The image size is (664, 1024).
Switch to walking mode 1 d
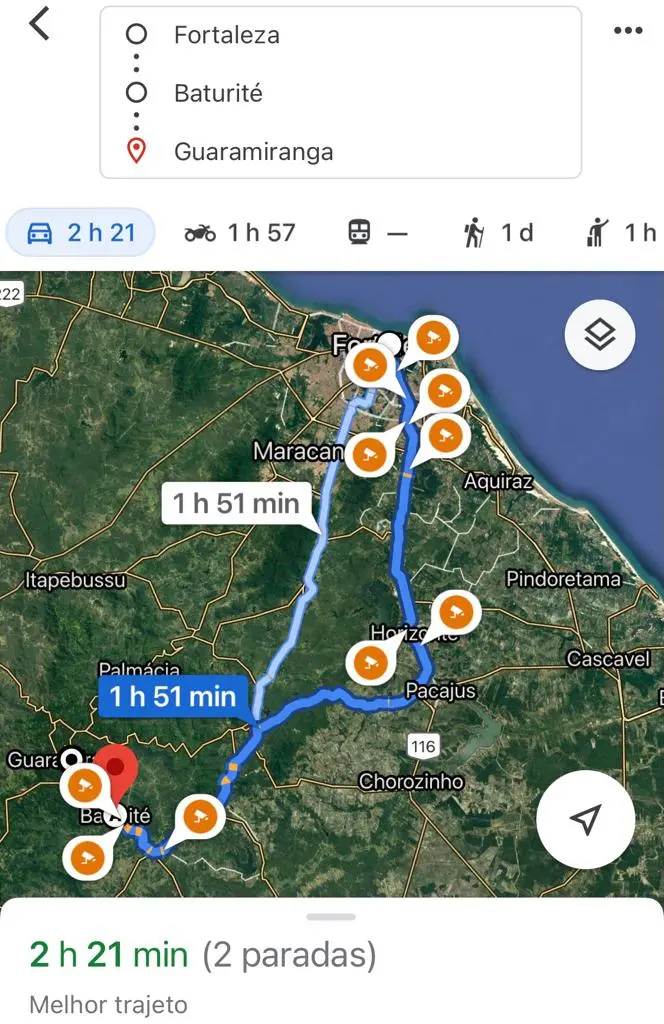point(498,233)
